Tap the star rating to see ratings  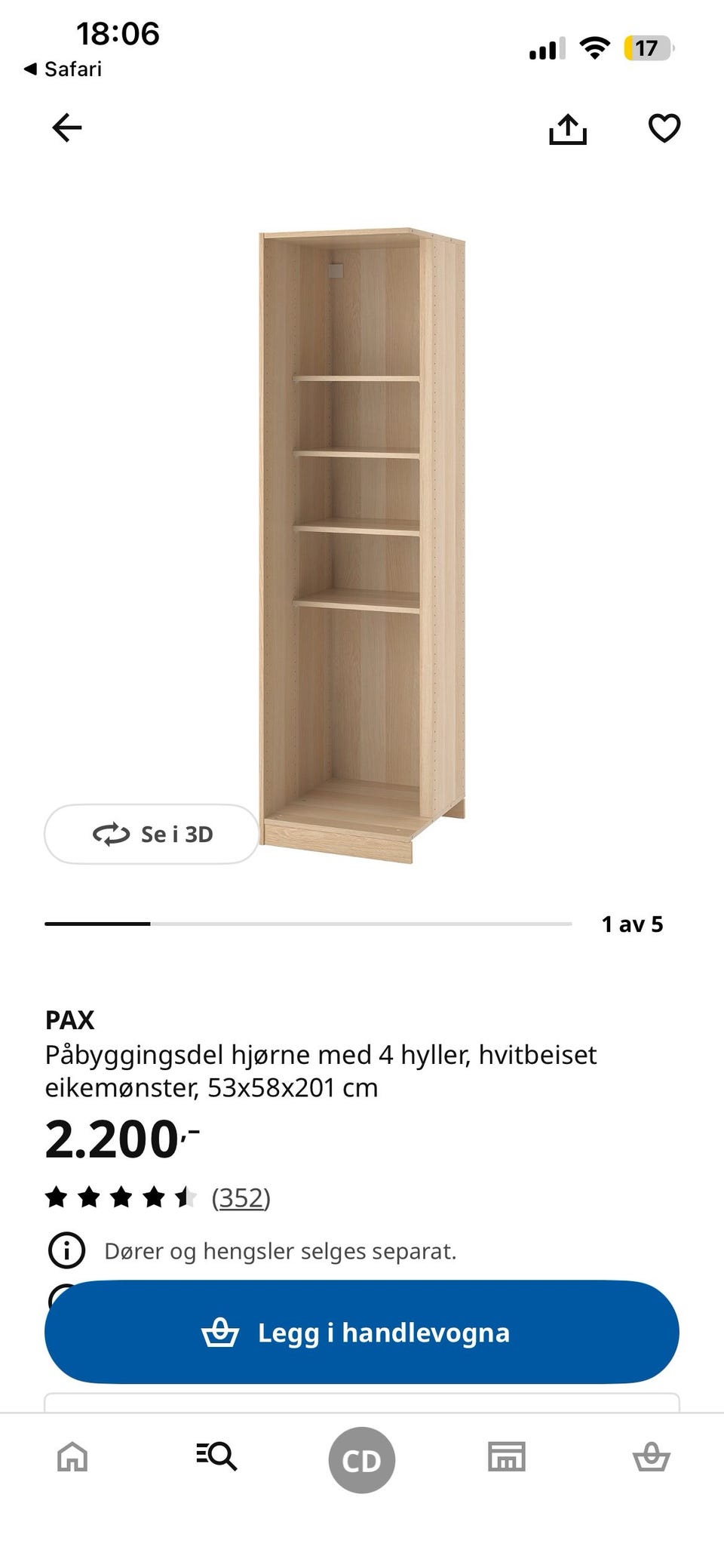click(x=117, y=1197)
